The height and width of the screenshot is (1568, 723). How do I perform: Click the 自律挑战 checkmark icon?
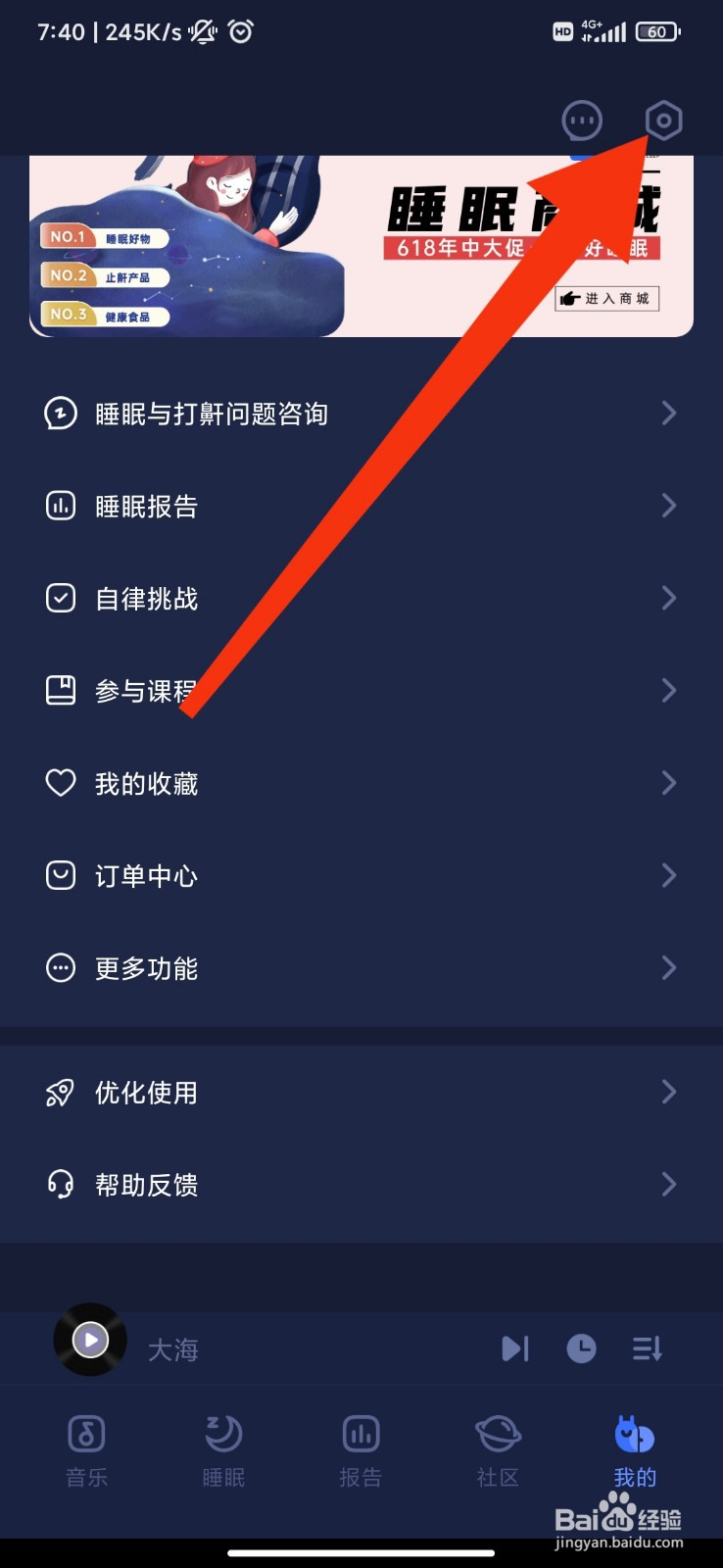tap(61, 598)
